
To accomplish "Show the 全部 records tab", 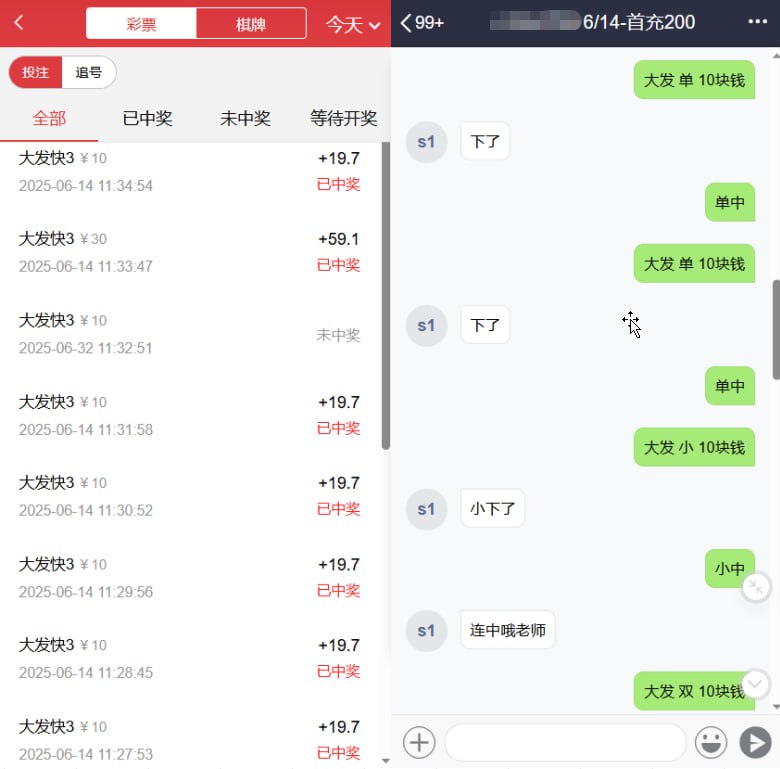I will (49, 118).
